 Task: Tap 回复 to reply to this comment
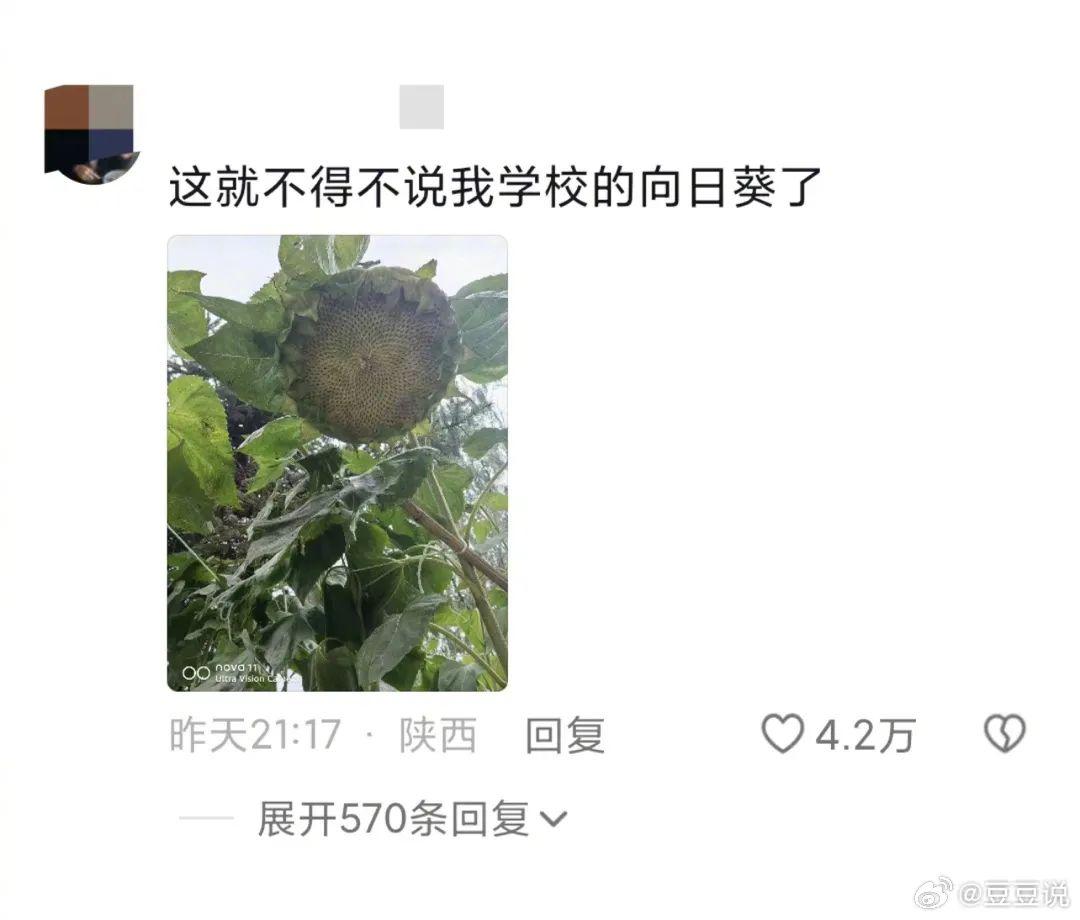[x=565, y=736]
